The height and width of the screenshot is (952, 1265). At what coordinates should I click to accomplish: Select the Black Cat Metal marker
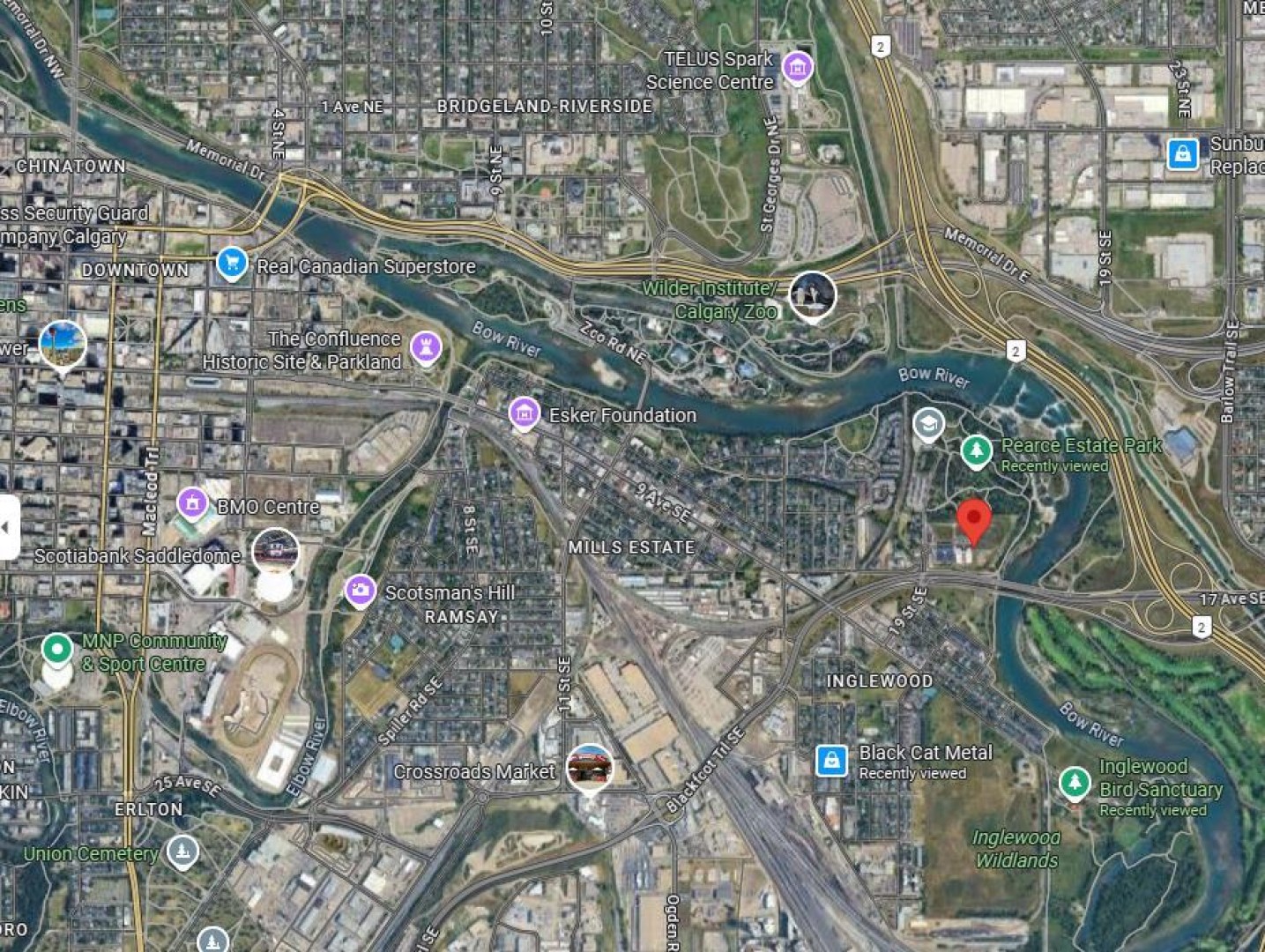click(x=830, y=759)
